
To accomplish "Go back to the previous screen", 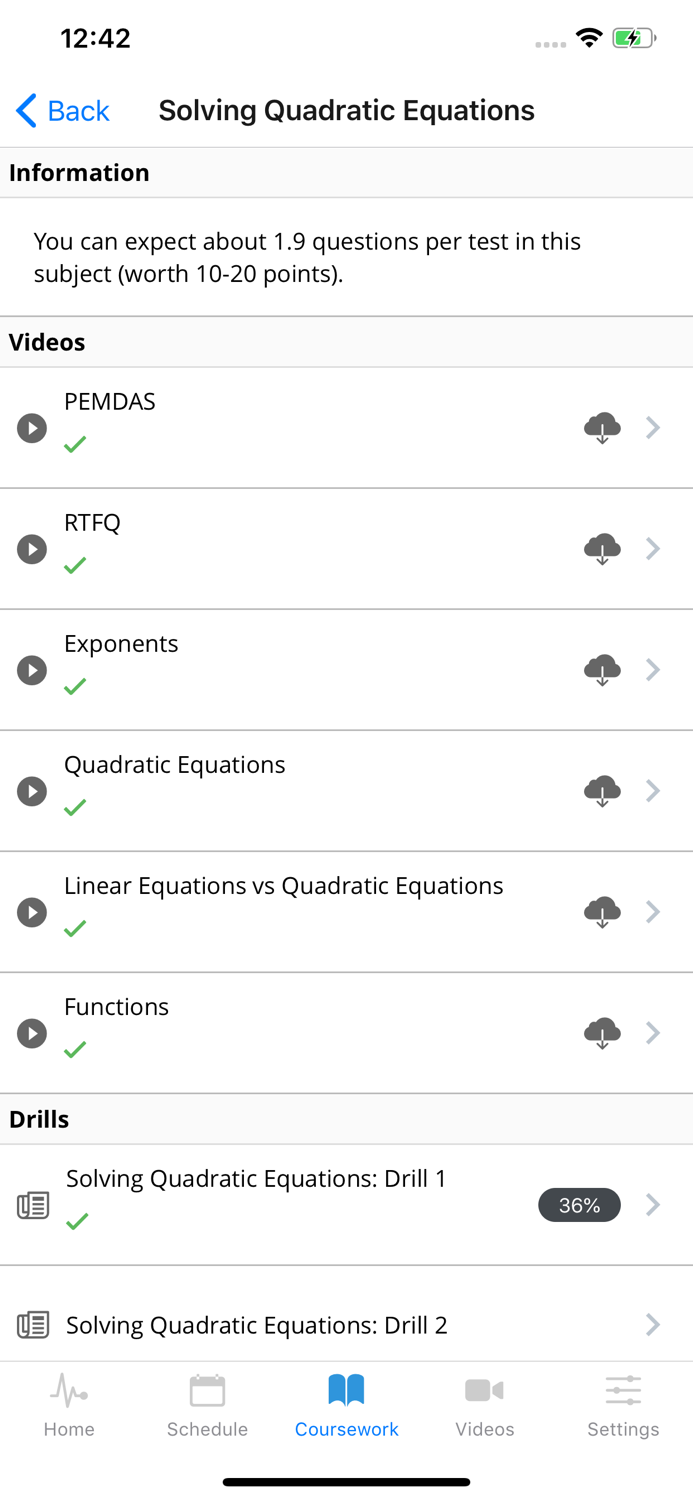I will 63,111.
